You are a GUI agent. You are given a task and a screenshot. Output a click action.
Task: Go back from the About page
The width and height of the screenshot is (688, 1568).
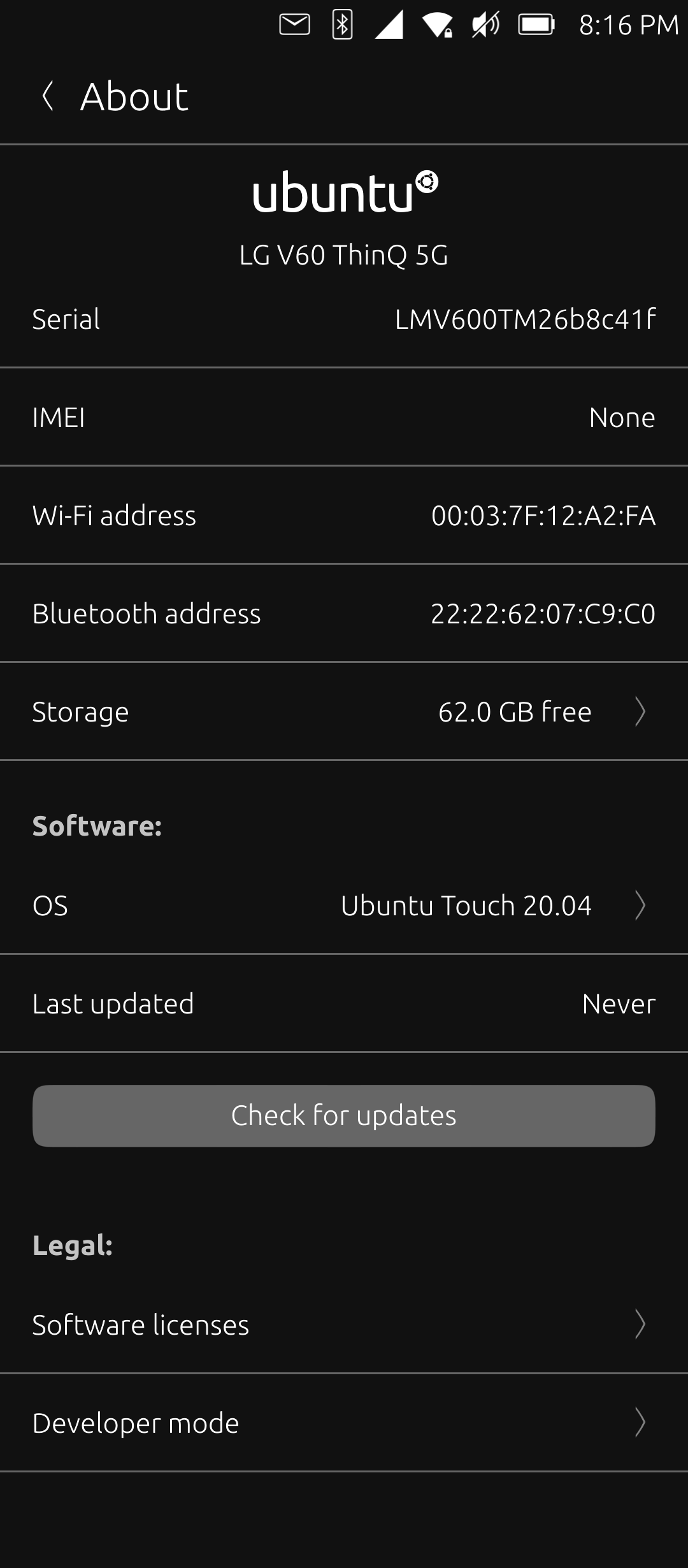48,97
